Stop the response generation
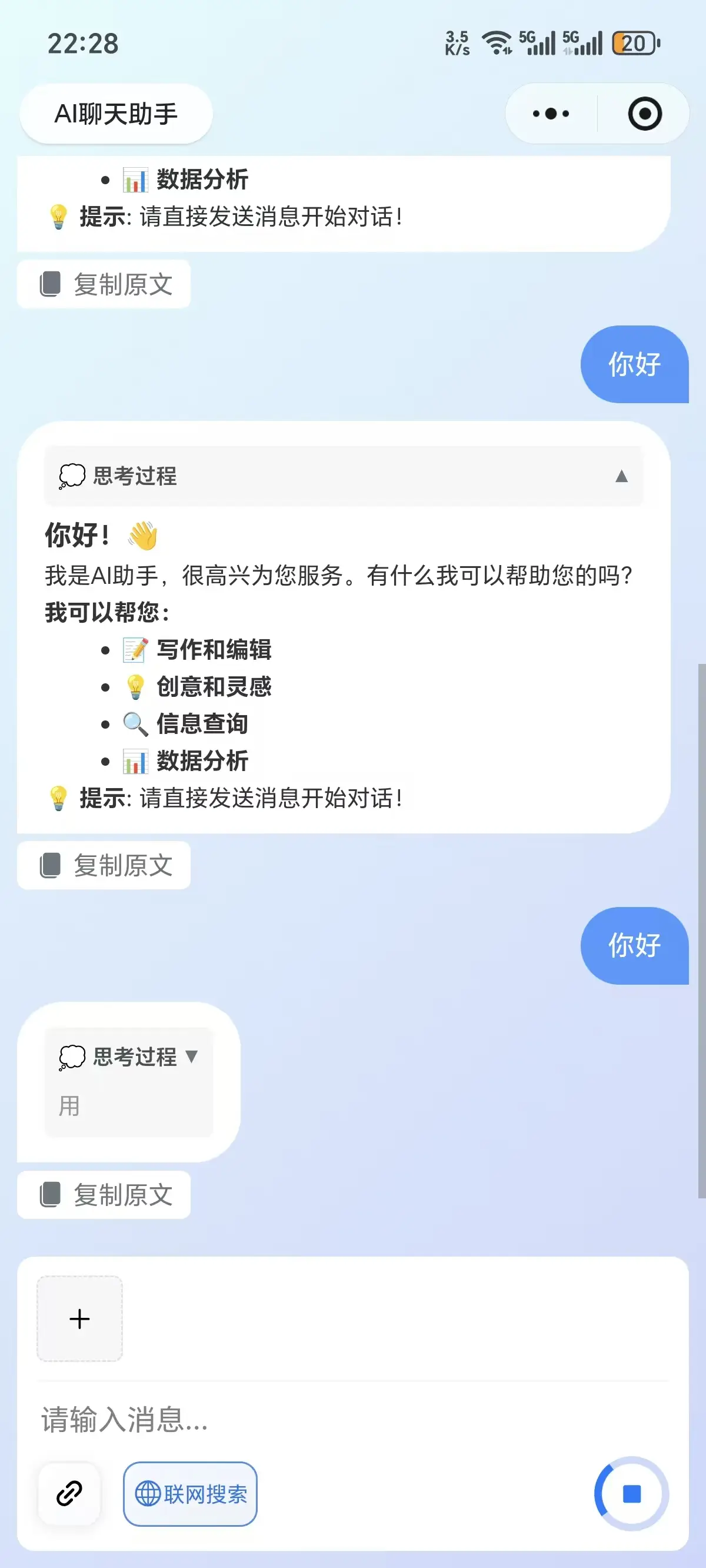 pyautogui.click(x=631, y=1493)
